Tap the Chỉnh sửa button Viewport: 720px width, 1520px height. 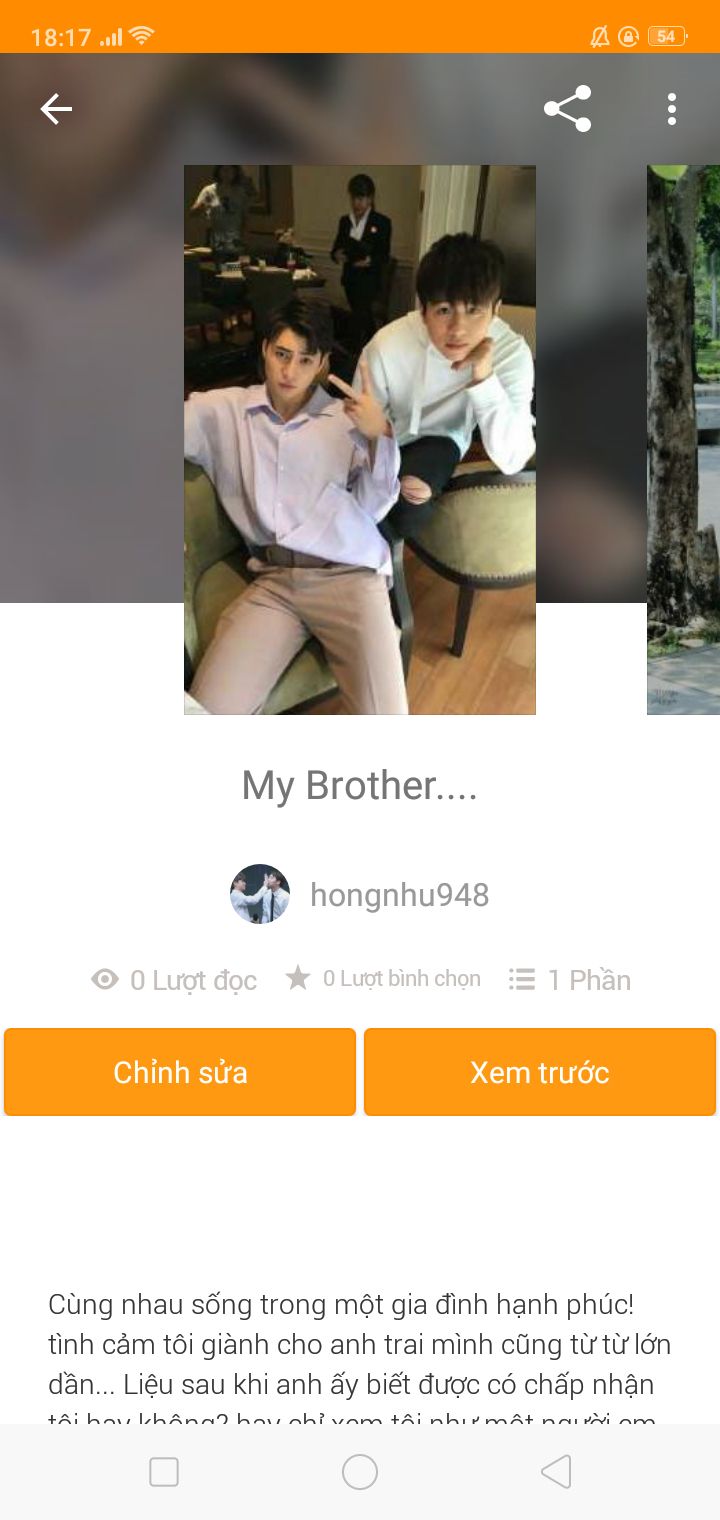coord(180,1072)
